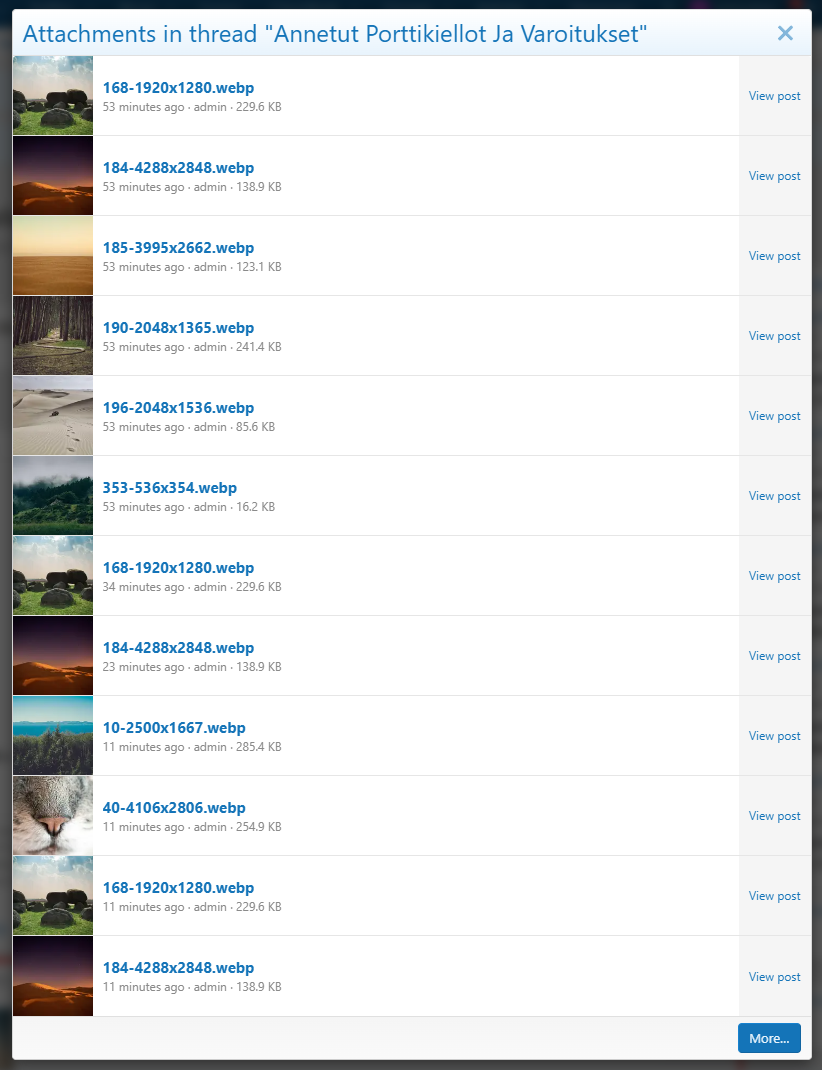
Task: Tap the sand dunes thumbnail of 196-2048x1536.webp
Action: [x=53, y=416]
